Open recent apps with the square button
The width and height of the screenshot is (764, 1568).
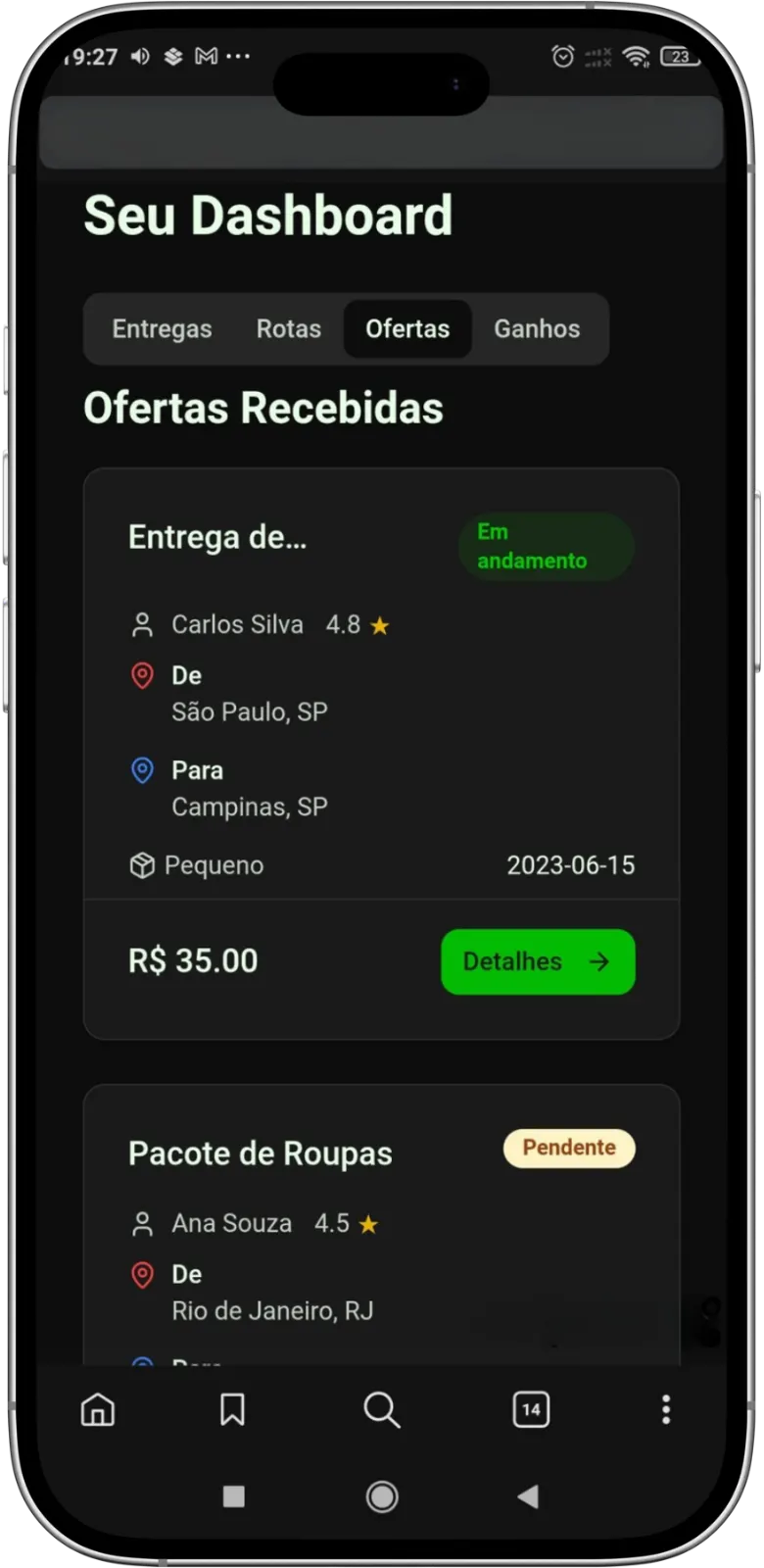[233, 1496]
